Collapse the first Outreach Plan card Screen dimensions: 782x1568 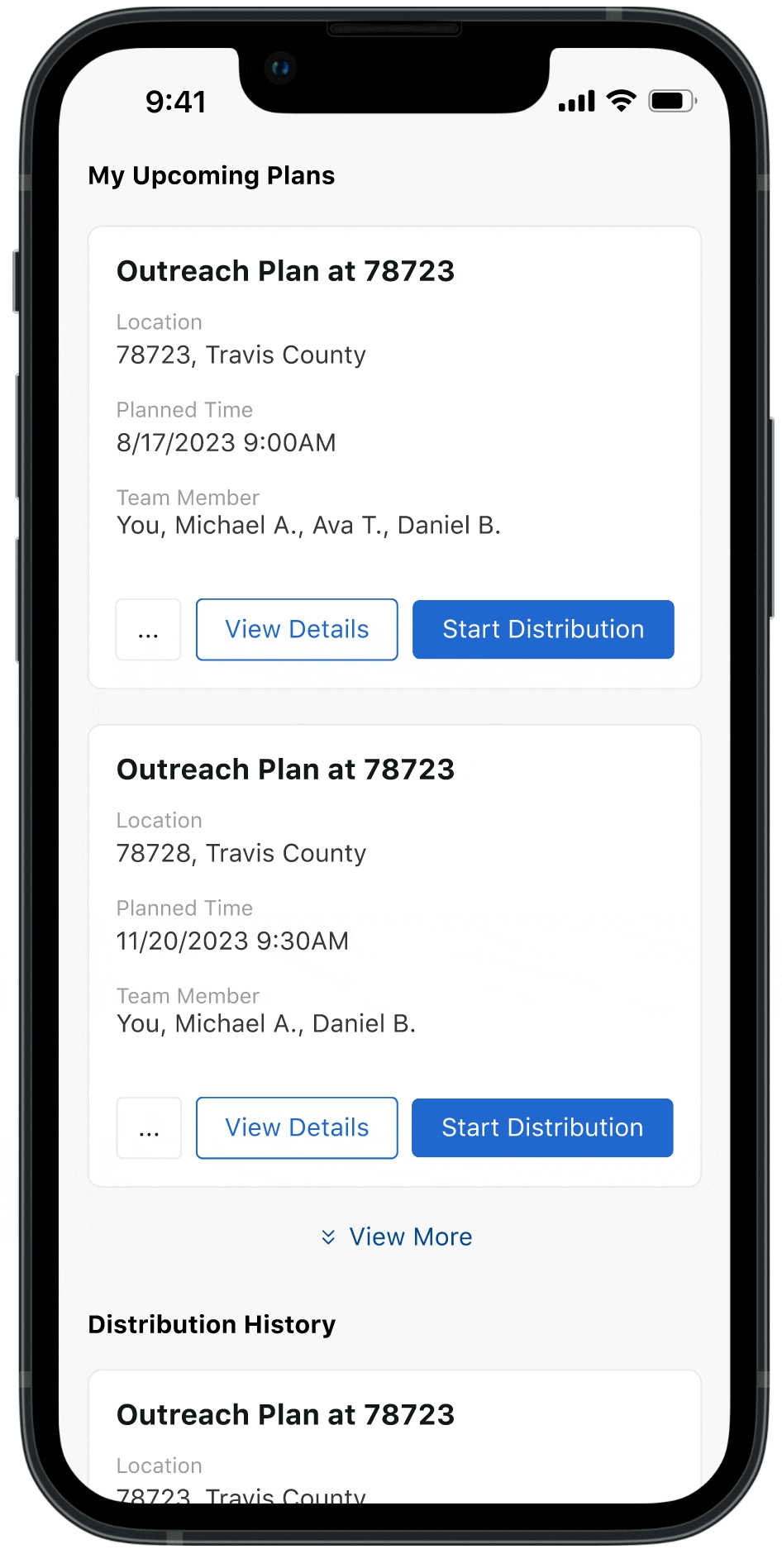point(286,271)
